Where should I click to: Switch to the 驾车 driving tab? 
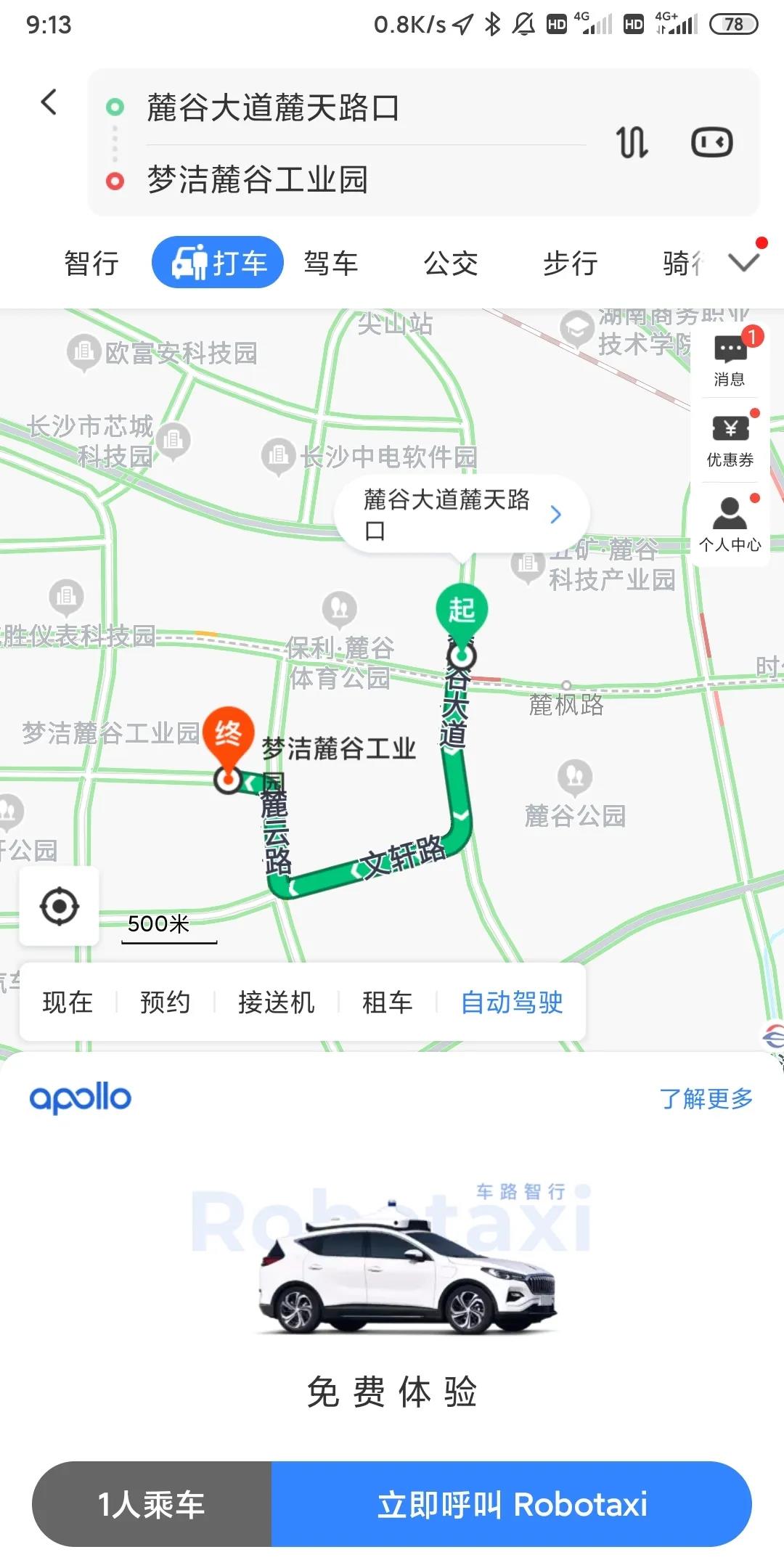330,263
